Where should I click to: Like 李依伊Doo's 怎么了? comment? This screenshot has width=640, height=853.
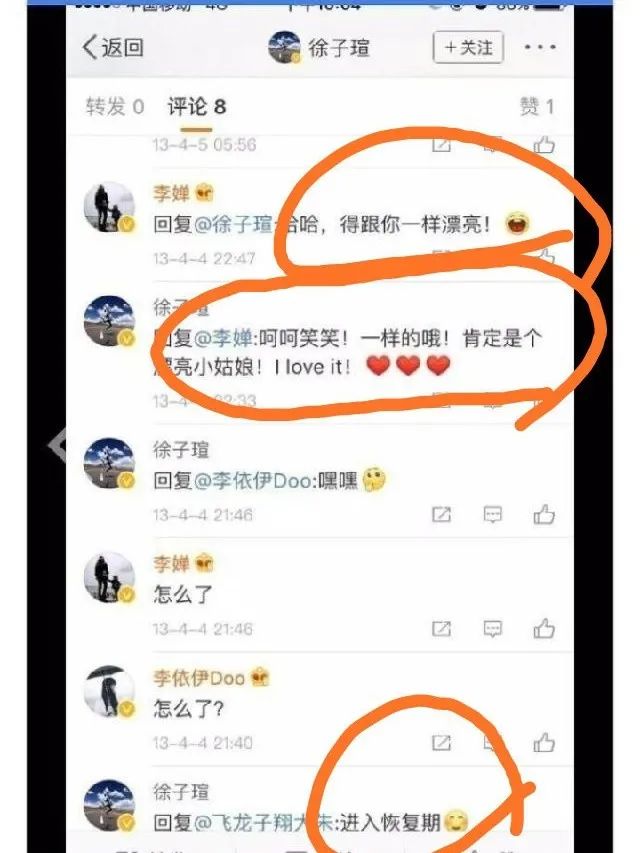click(544, 743)
